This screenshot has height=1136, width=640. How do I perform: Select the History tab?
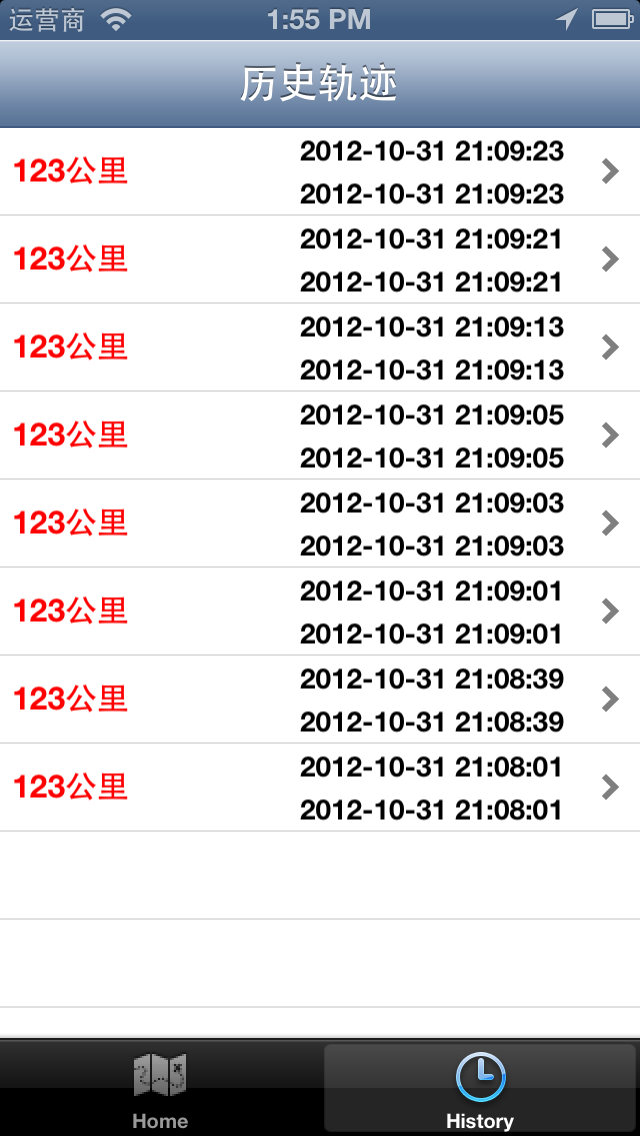coord(480,1088)
